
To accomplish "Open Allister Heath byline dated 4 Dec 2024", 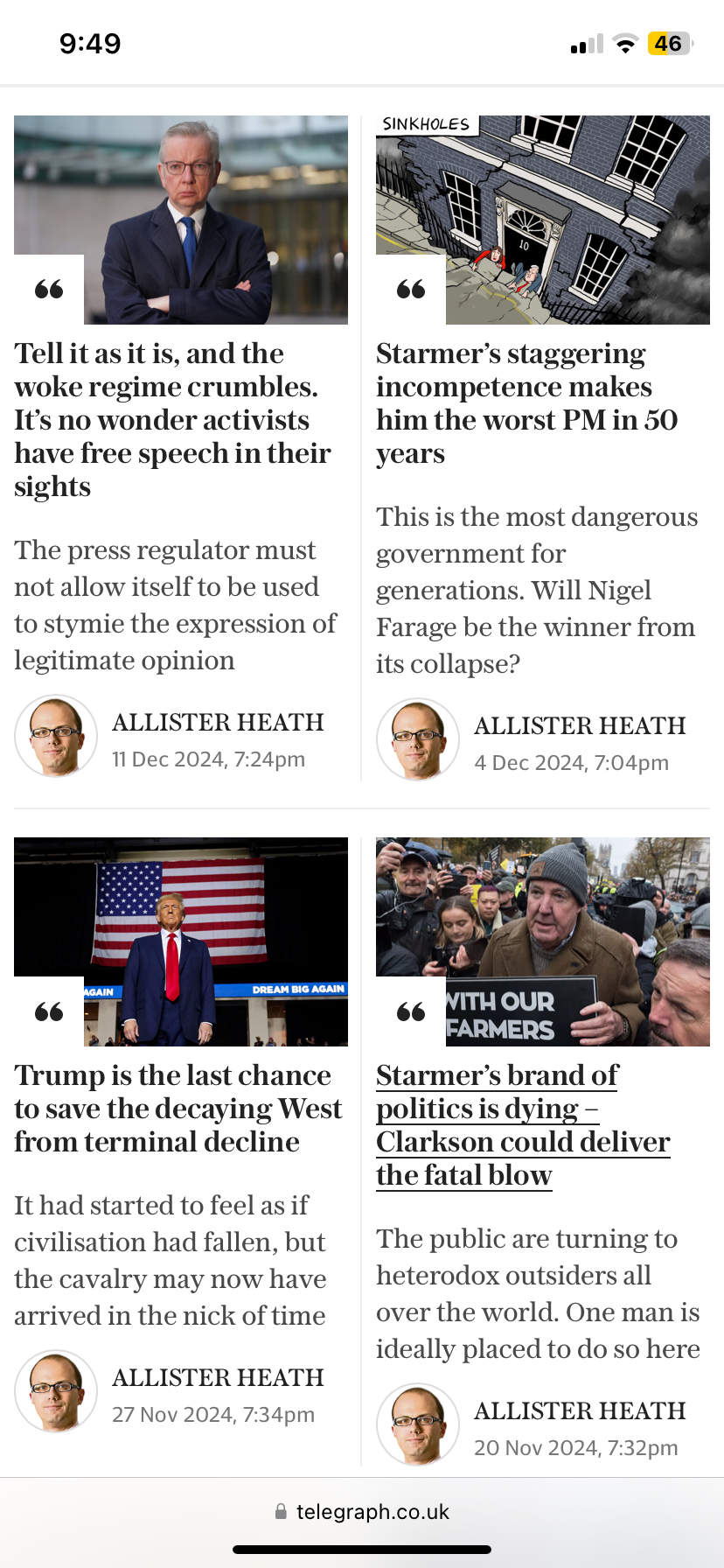I will coord(580,726).
